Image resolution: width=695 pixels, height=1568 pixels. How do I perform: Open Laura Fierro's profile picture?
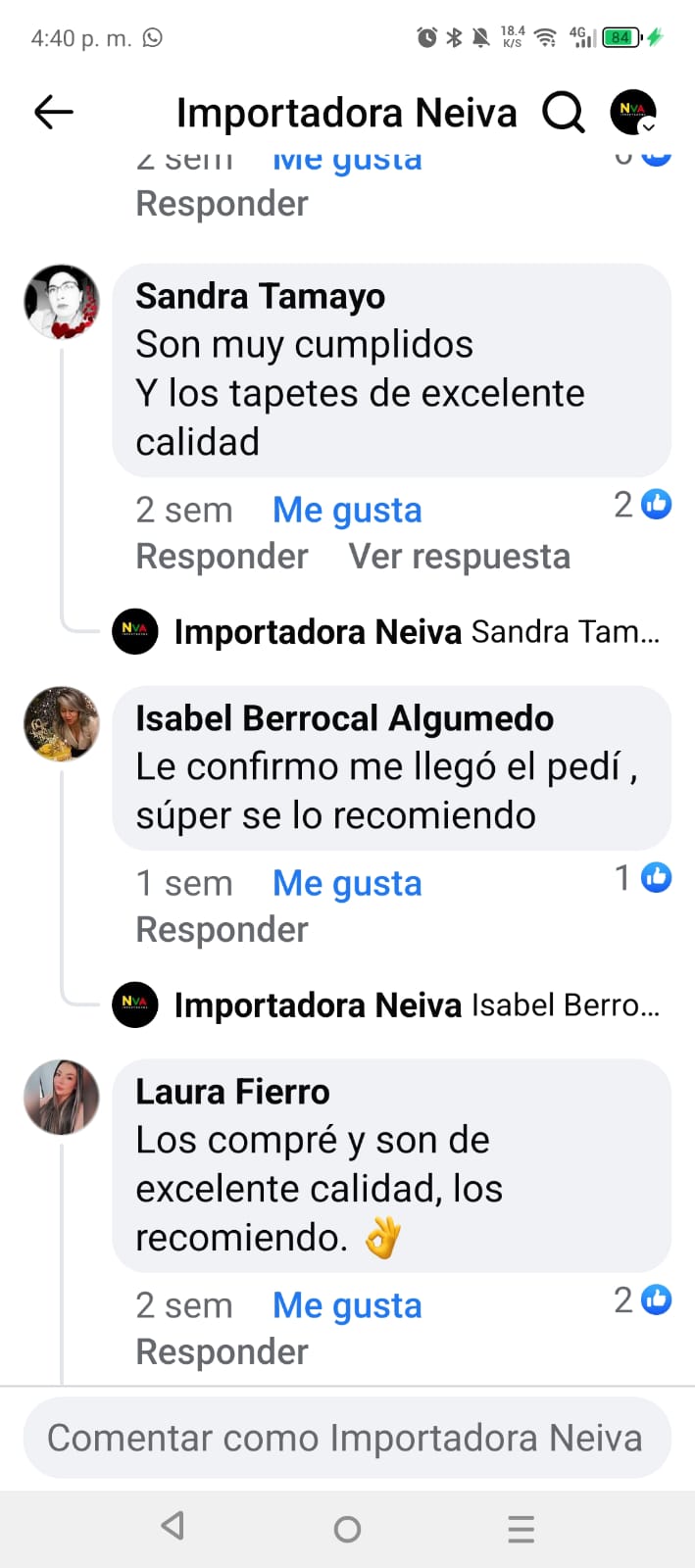[x=62, y=1097]
